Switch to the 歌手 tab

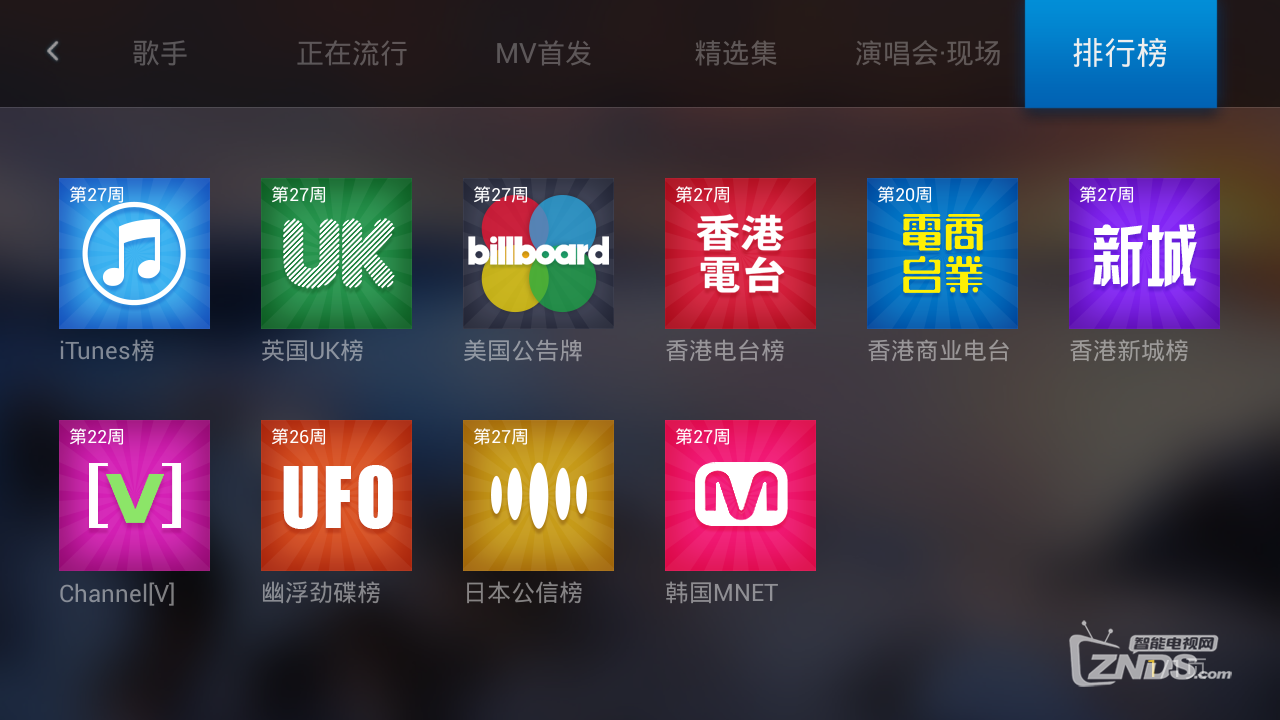coord(160,53)
